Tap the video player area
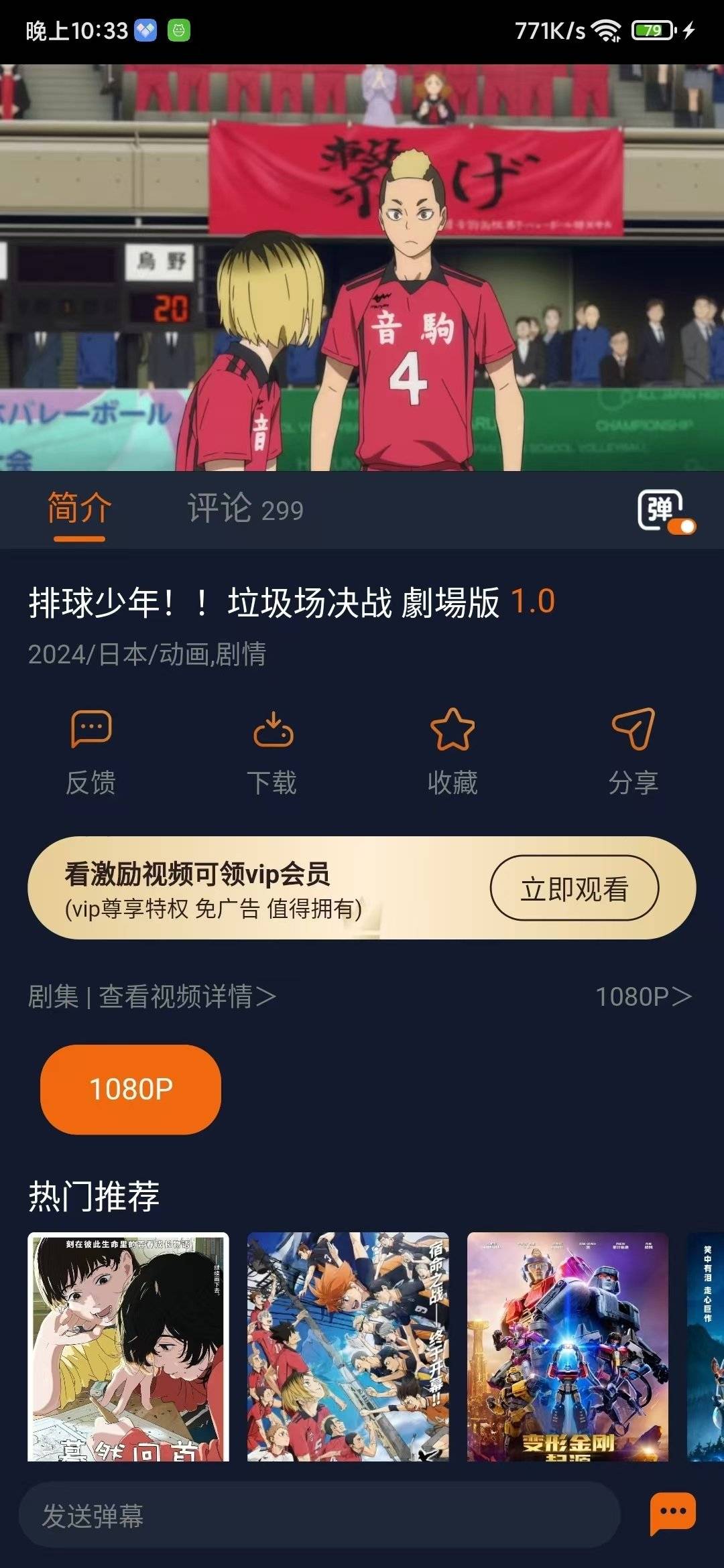Image resolution: width=724 pixels, height=1568 pixels. (x=362, y=267)
